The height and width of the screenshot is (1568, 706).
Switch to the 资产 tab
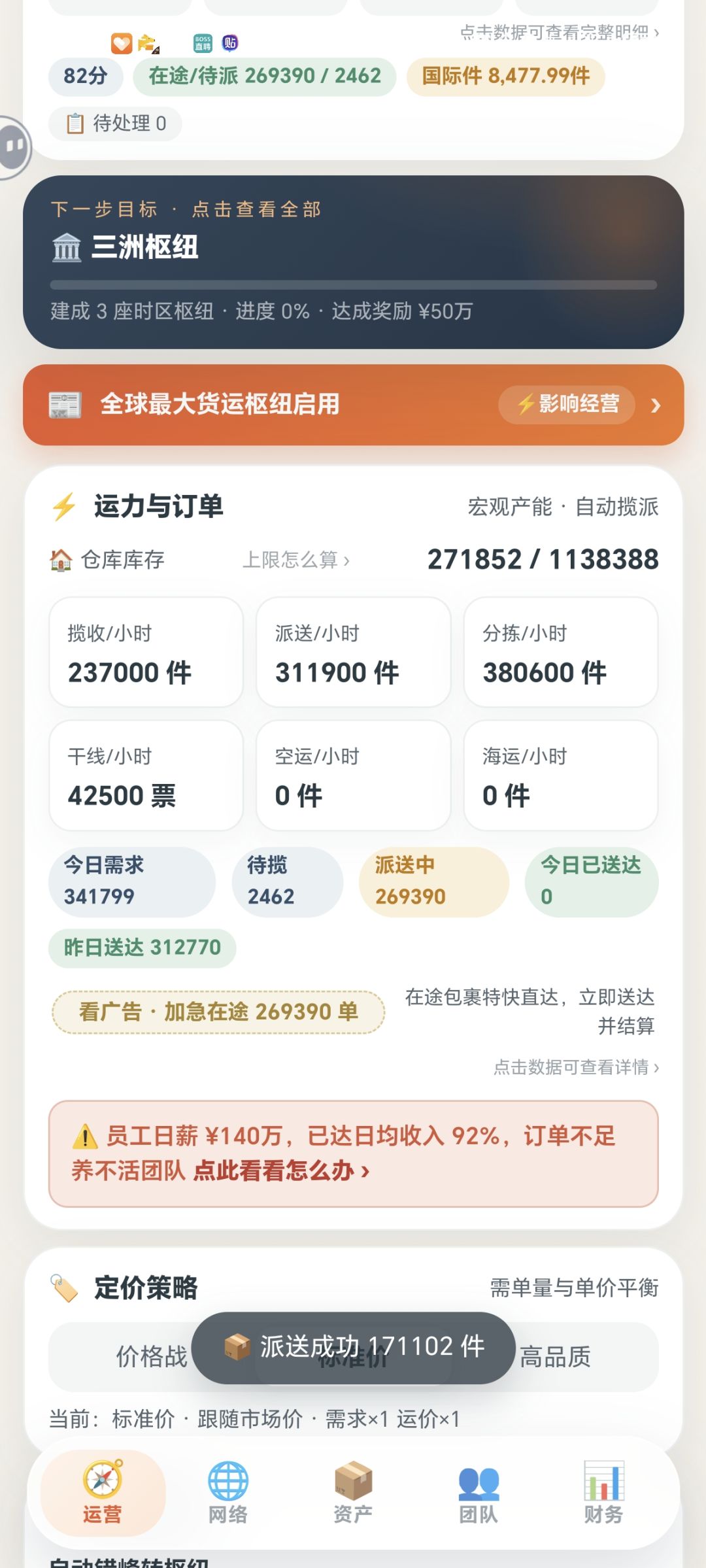[353, 1493]
